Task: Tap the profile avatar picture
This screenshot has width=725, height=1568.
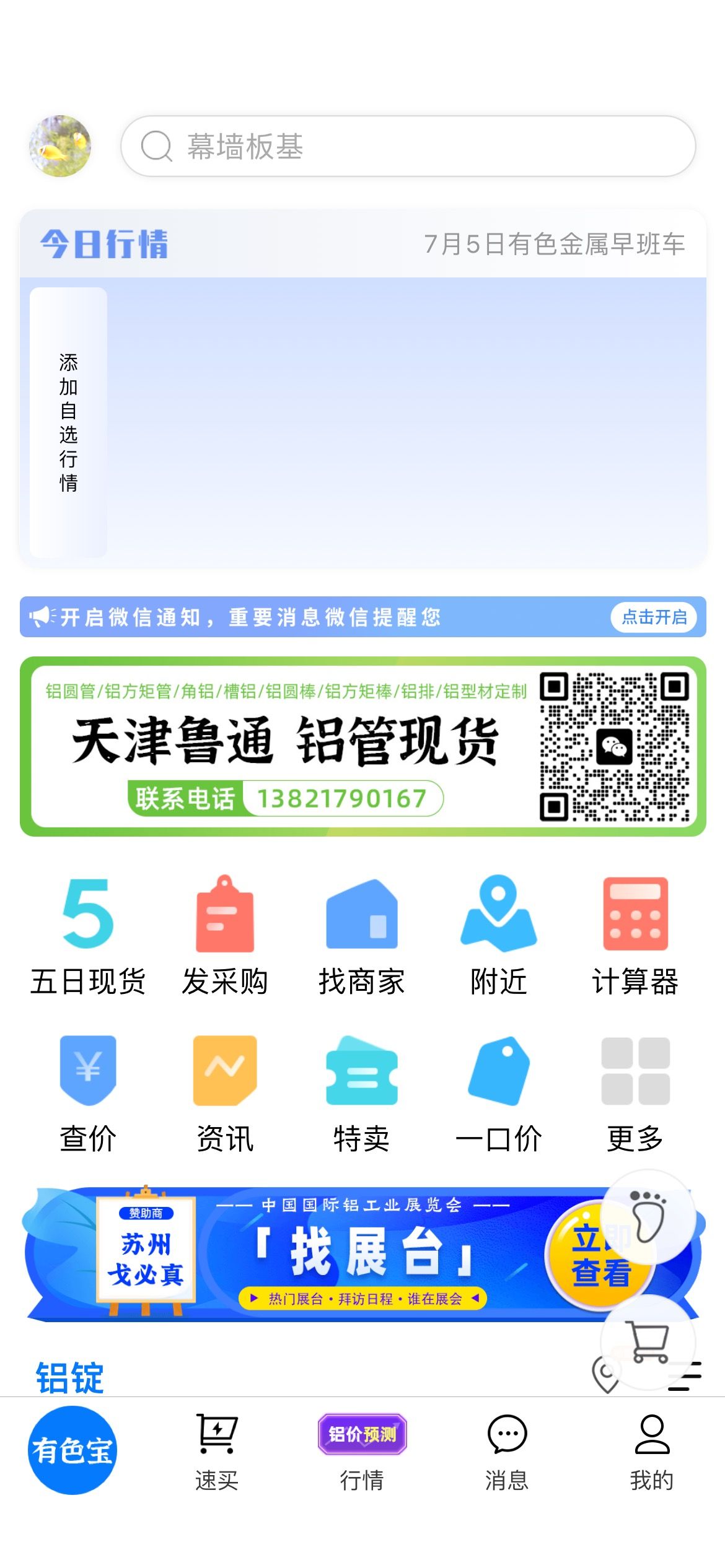Action: pos(60,146)
